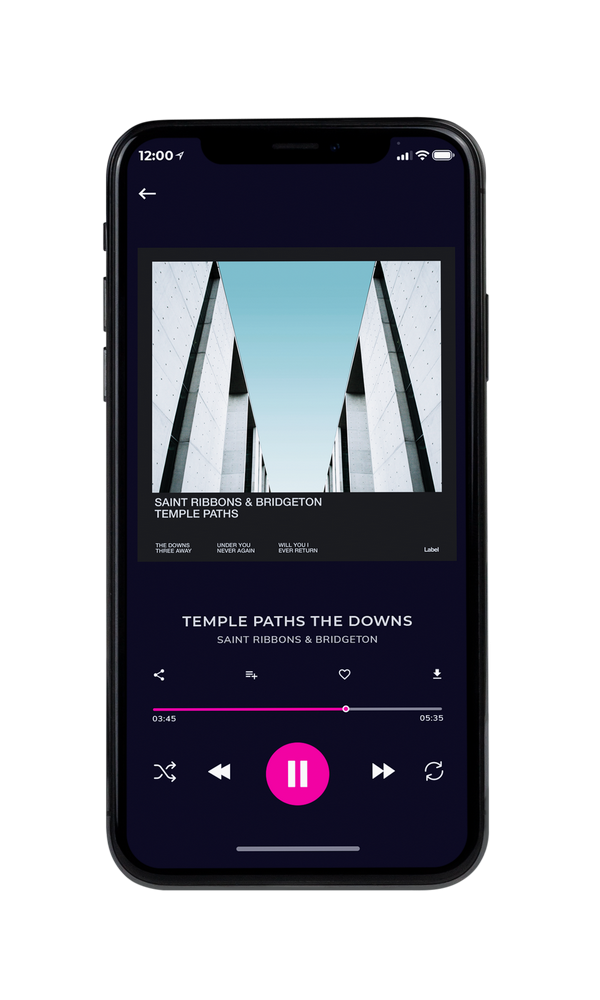Skip back to the previous track

tap(219, 772)
